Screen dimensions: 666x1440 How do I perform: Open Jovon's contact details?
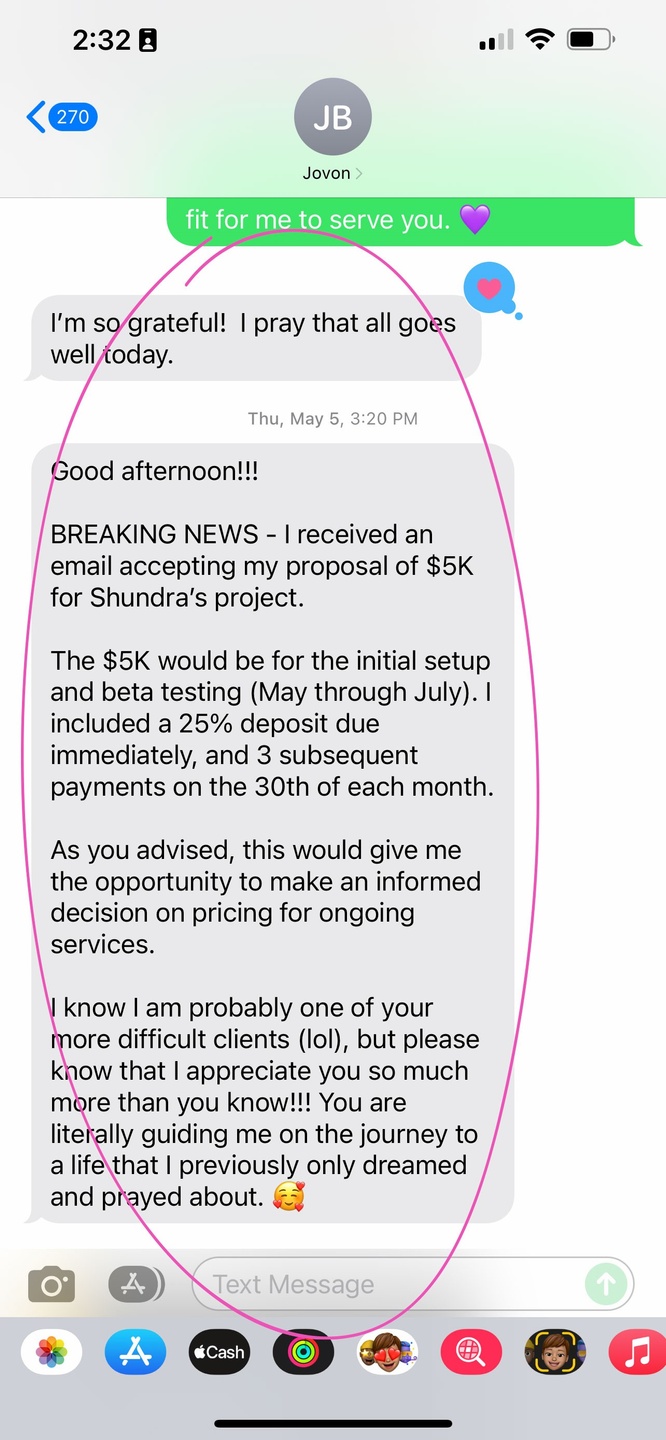[332, 130]
